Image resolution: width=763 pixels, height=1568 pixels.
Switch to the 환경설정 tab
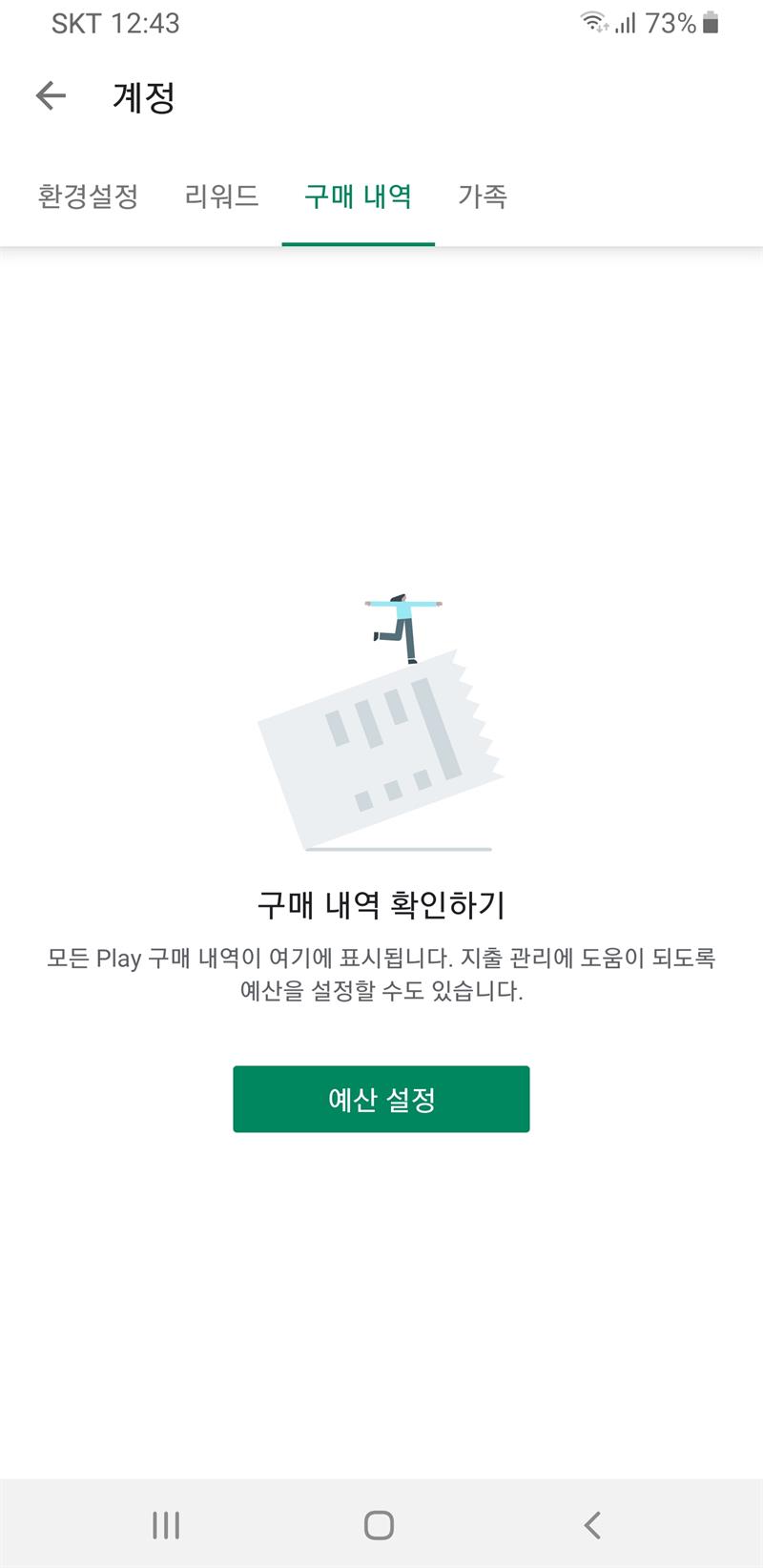[88, 196]
